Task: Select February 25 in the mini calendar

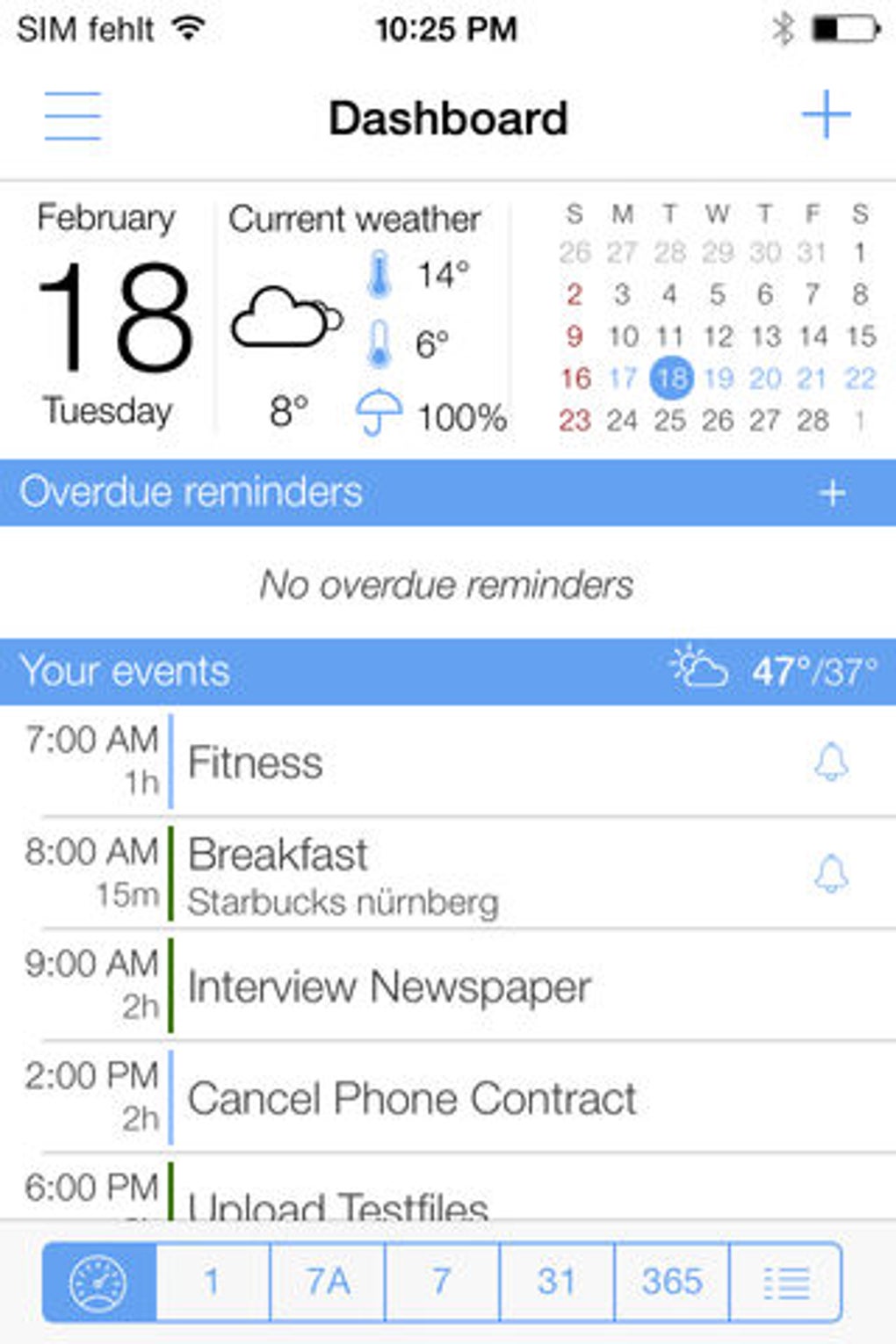Action: tap(669, 421)
